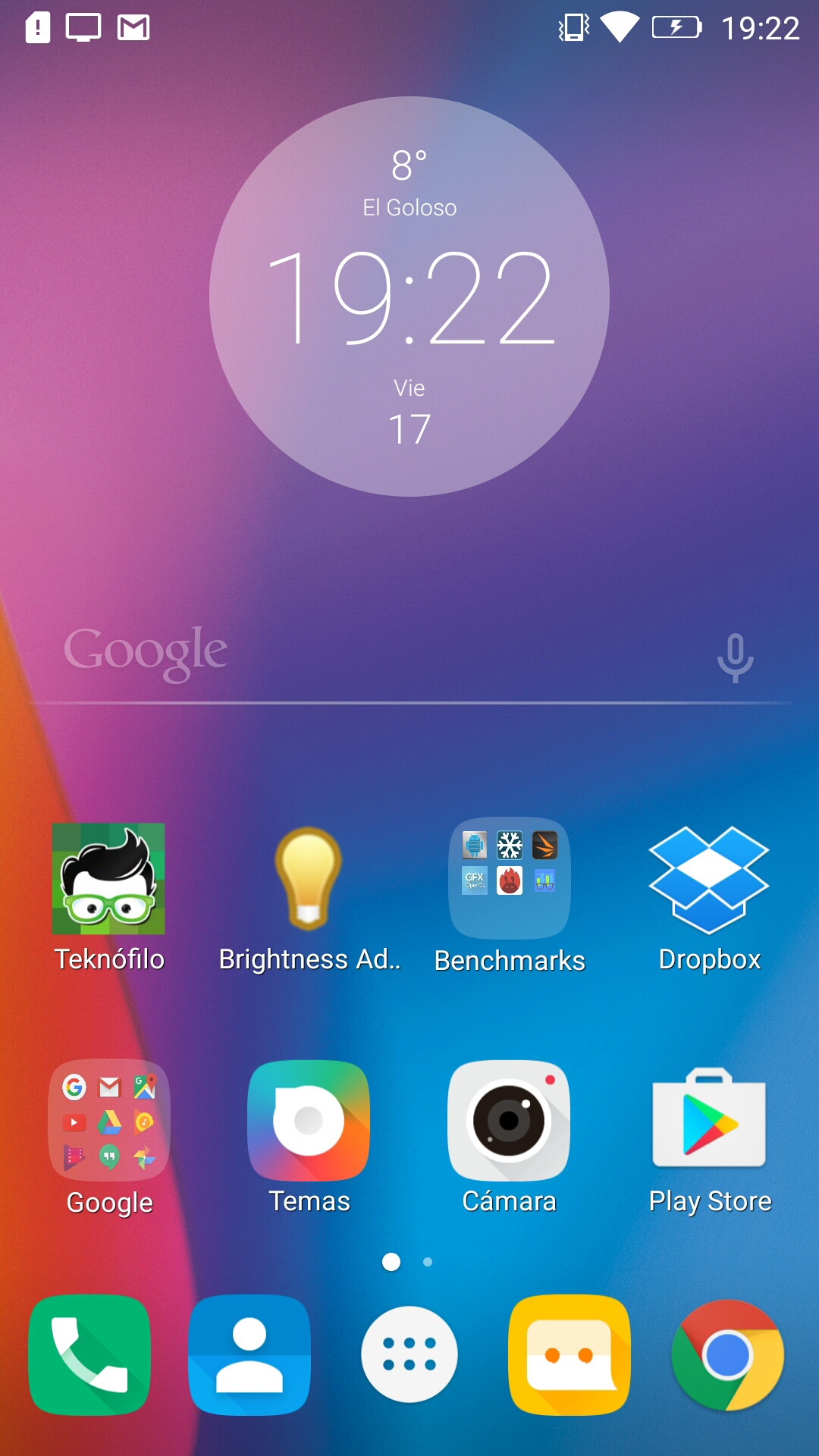This screenshot has width=819, height=1456.
Task: Open the app drawer
Action: (409, 1354)
